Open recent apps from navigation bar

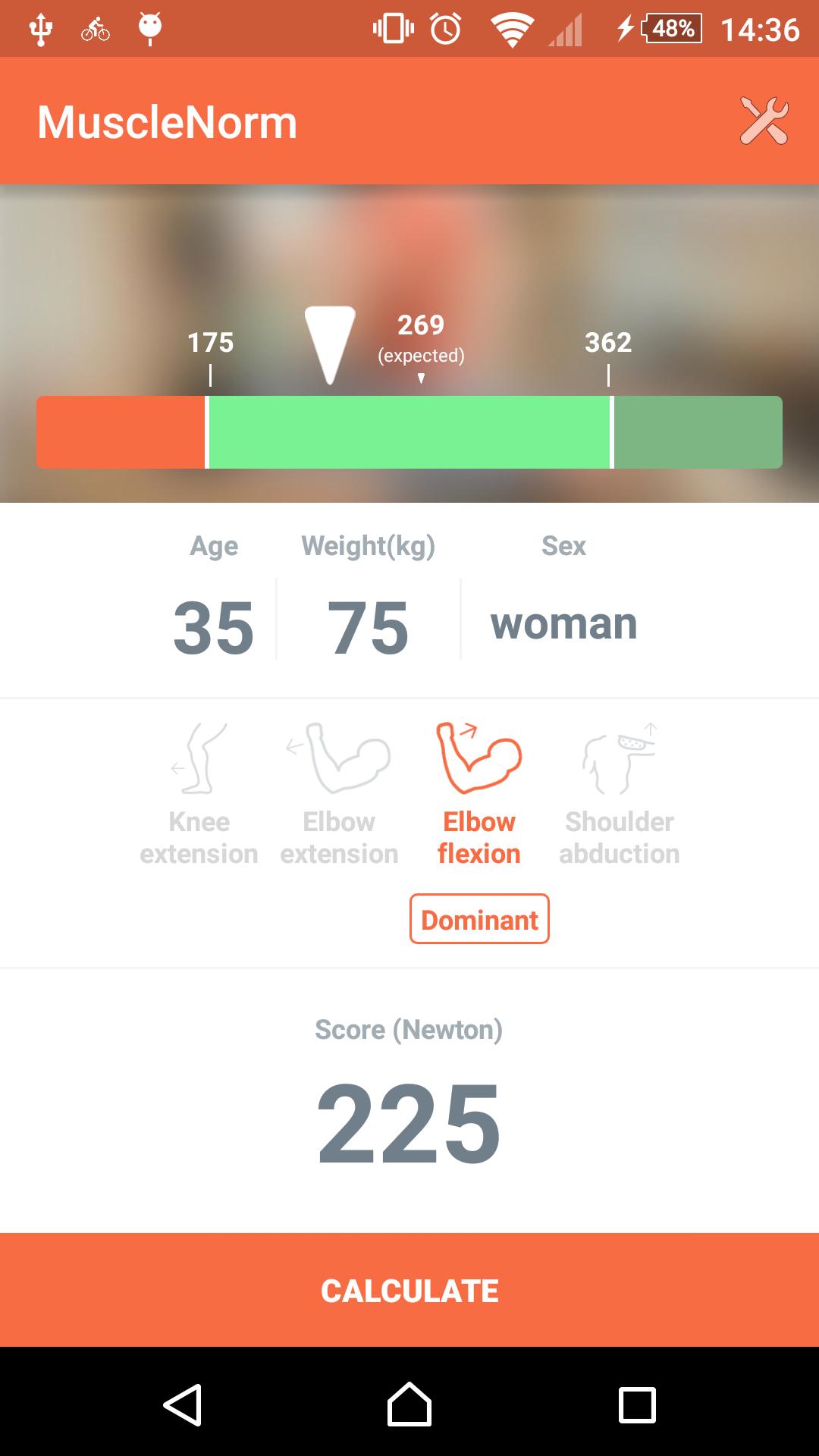tap(637, 1405)
